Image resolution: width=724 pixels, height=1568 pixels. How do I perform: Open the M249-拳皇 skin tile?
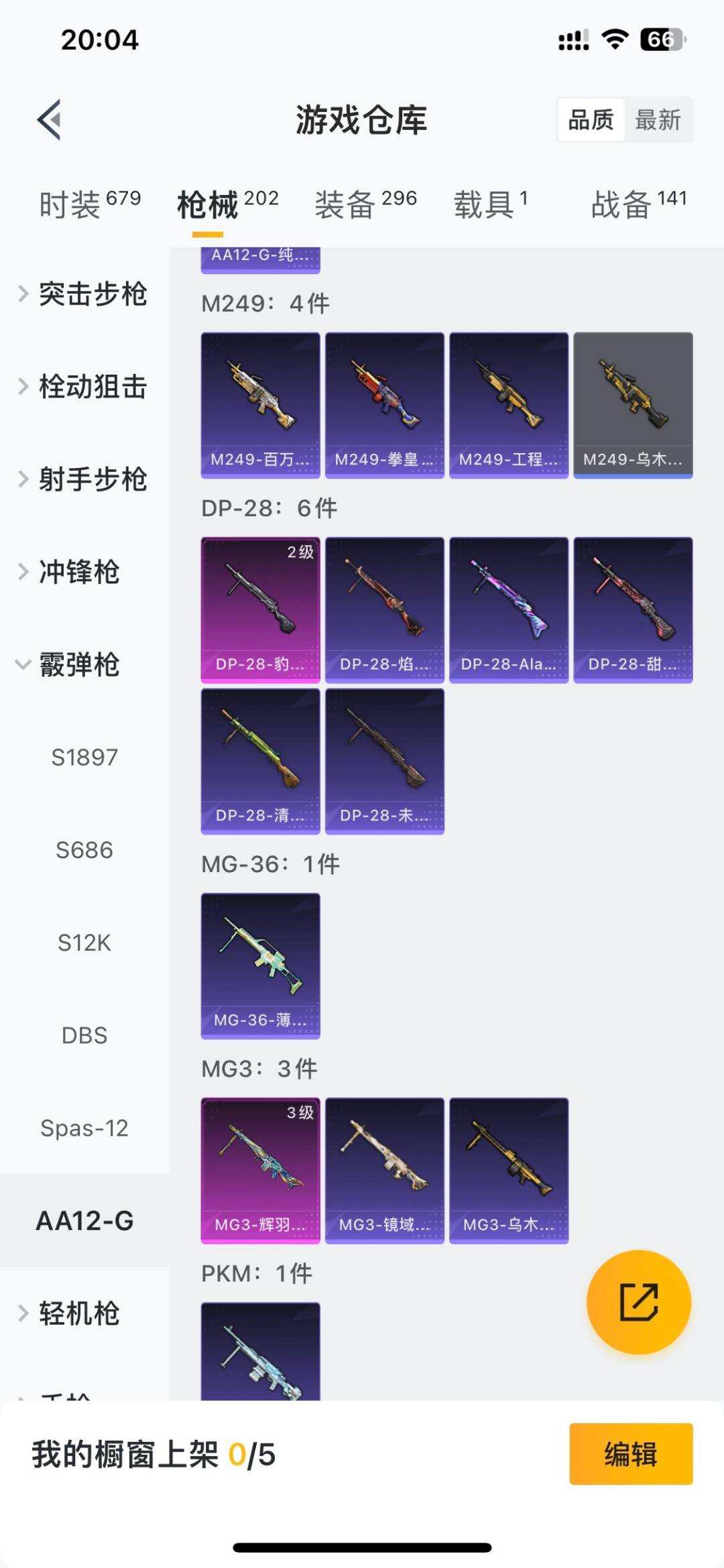[x=384, y=405]
